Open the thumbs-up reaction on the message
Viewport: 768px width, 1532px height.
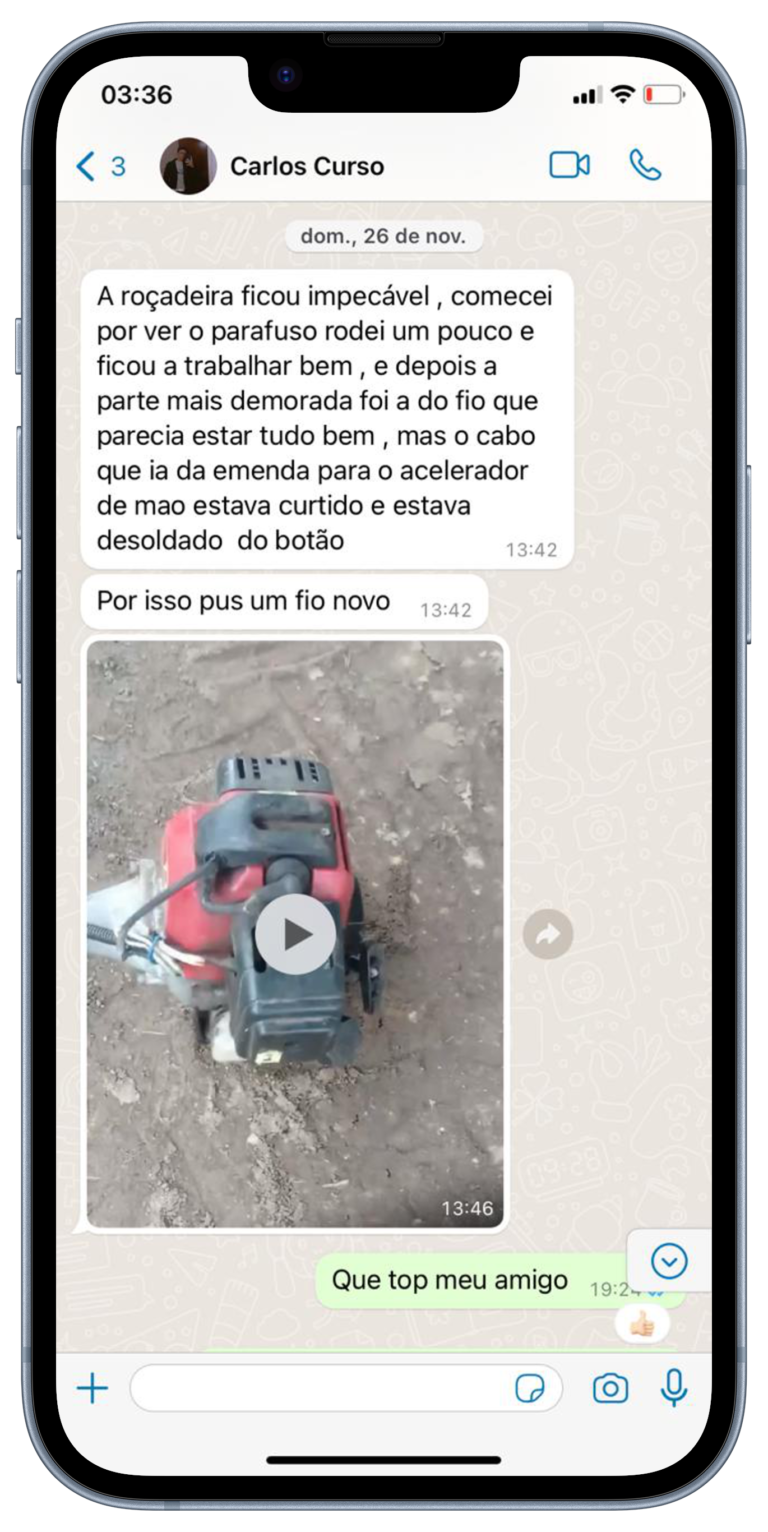point(642,1325)
